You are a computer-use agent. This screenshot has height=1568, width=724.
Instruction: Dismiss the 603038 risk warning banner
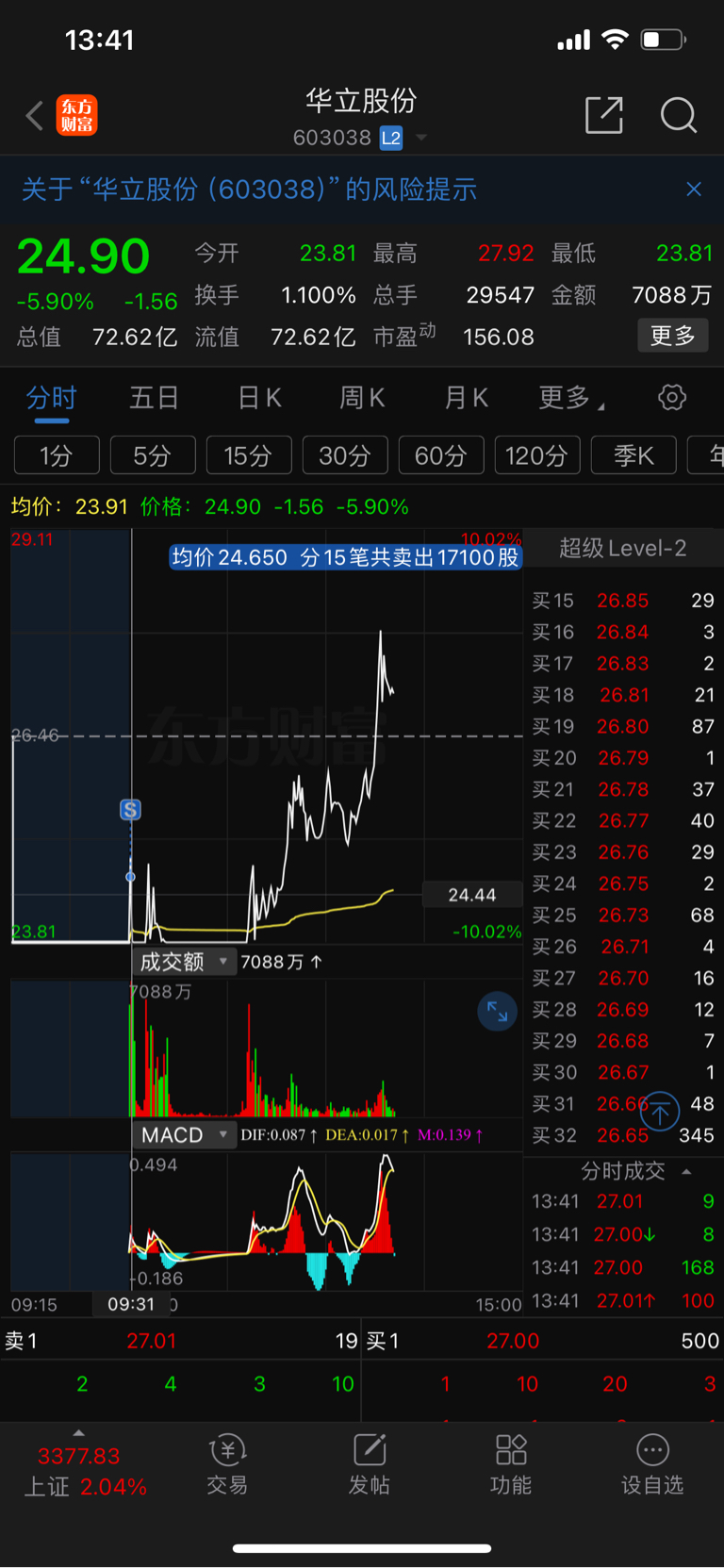click(694, 189)
